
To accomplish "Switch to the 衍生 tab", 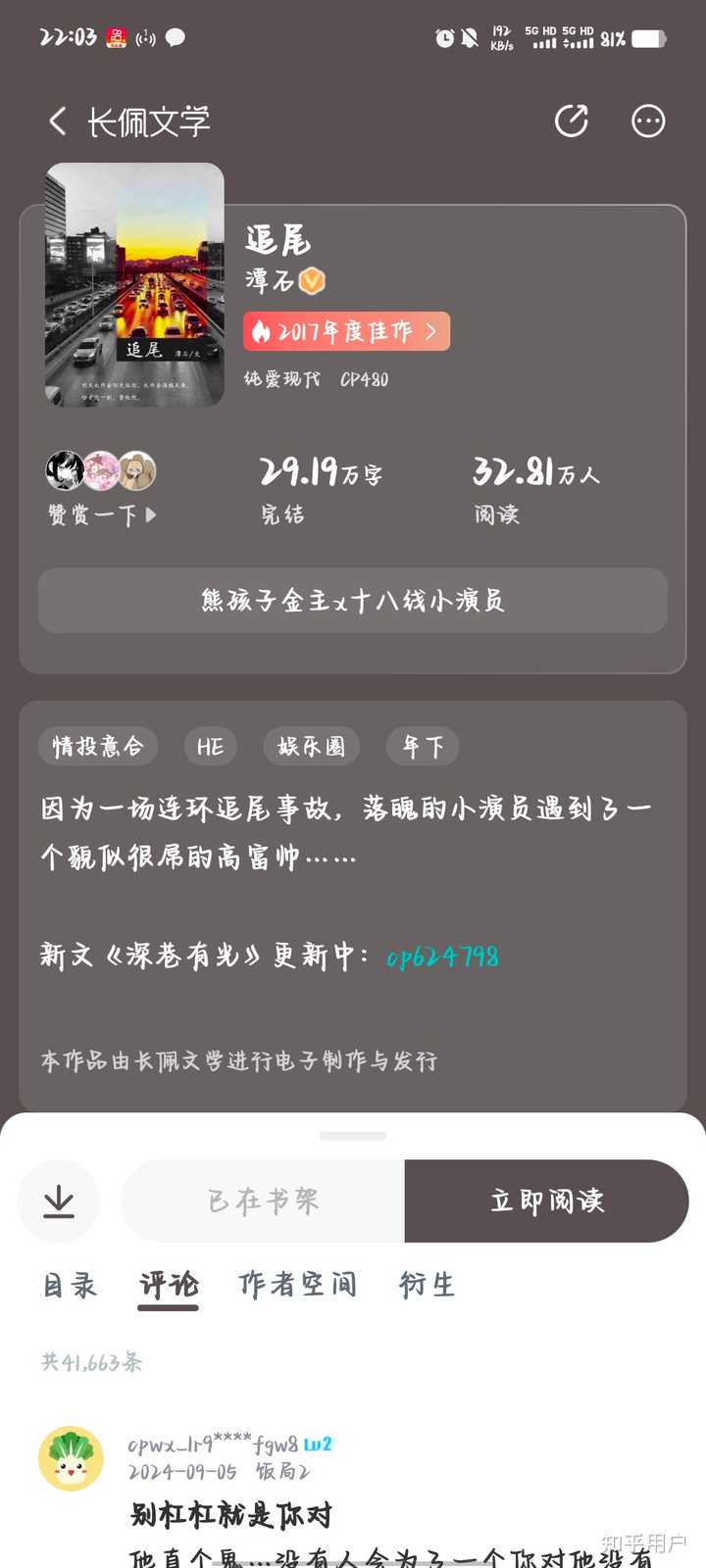I will point(427,1285).
